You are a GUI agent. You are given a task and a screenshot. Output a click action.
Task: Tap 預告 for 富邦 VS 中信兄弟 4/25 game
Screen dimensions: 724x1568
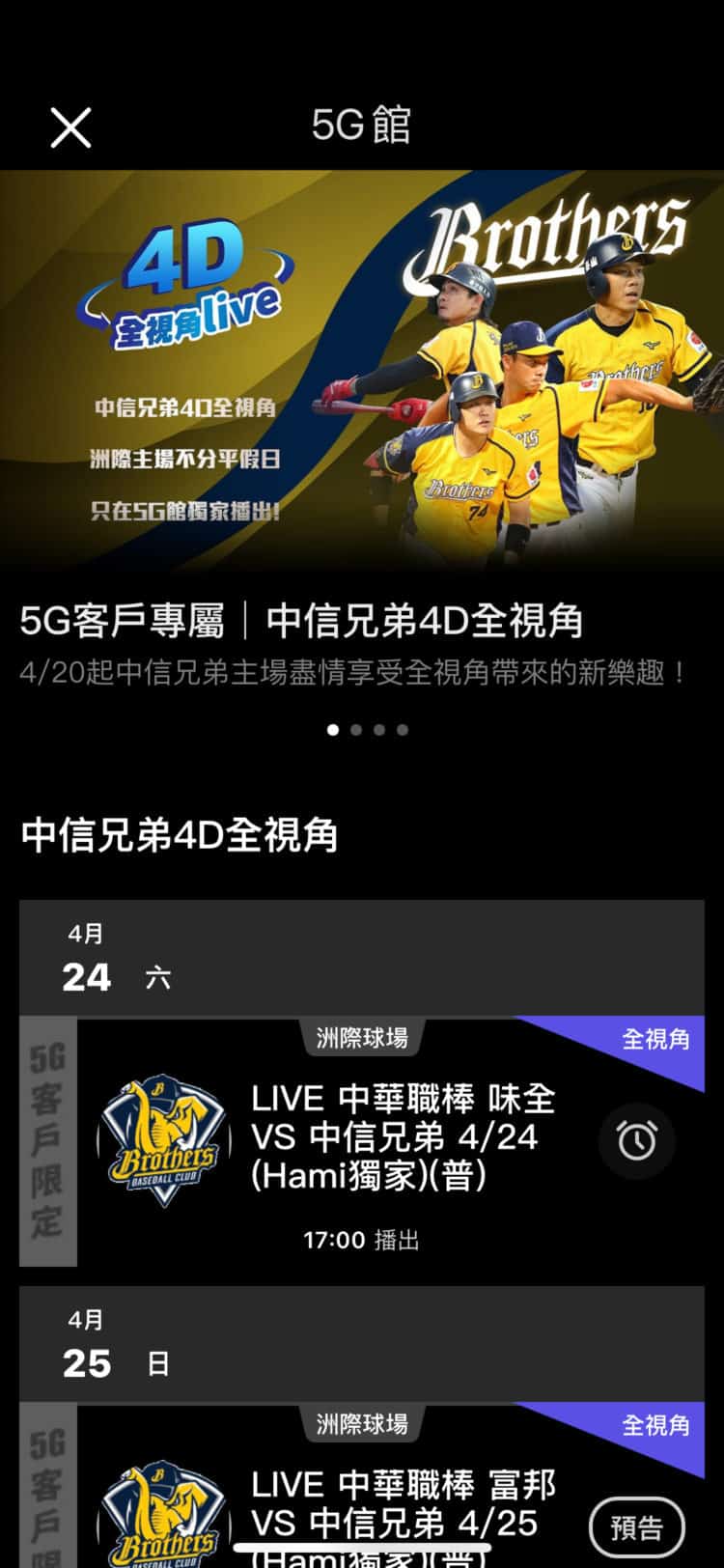coord(636,1527)
